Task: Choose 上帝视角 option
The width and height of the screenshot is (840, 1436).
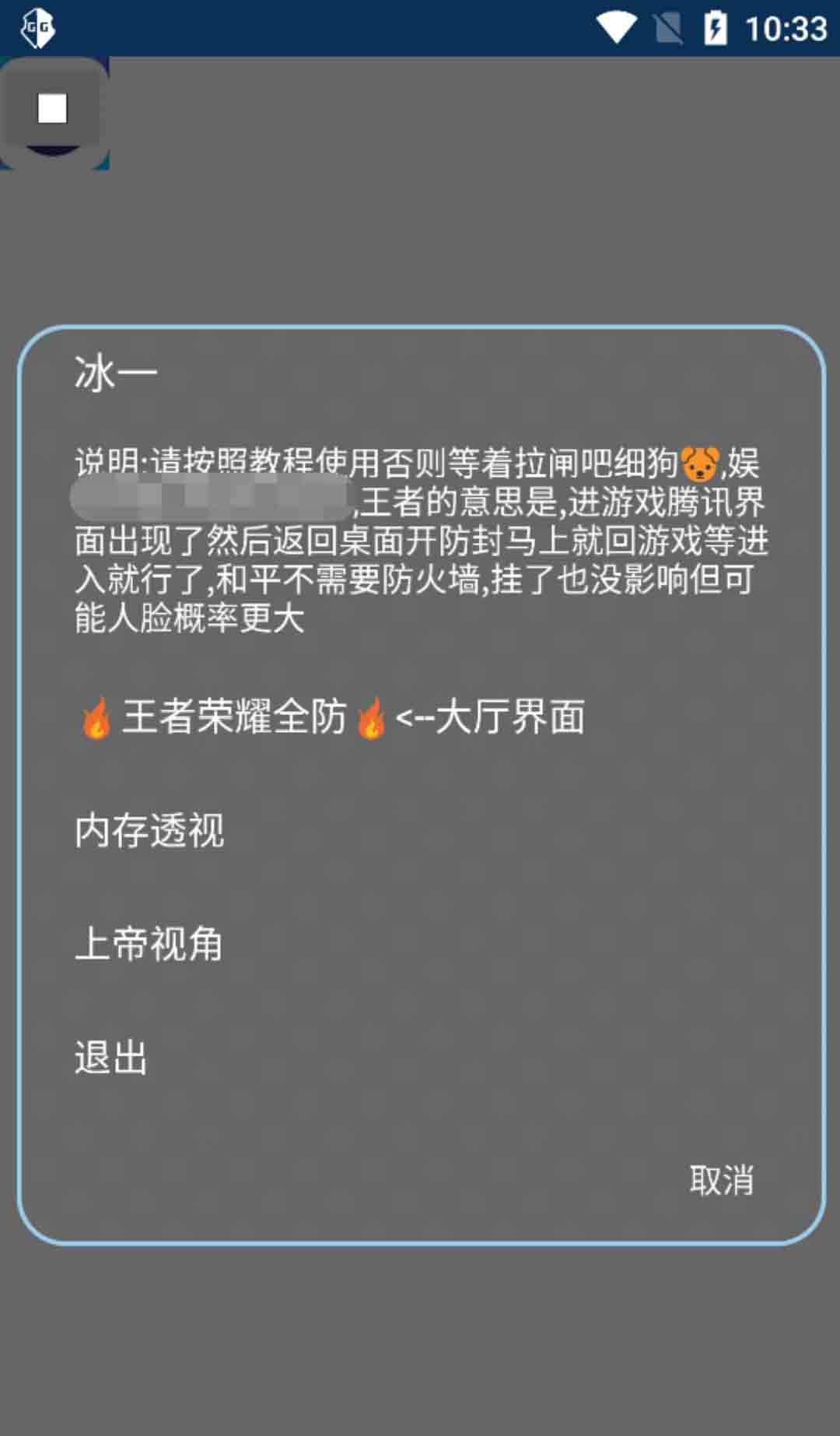Action: (x=149, y=944)
